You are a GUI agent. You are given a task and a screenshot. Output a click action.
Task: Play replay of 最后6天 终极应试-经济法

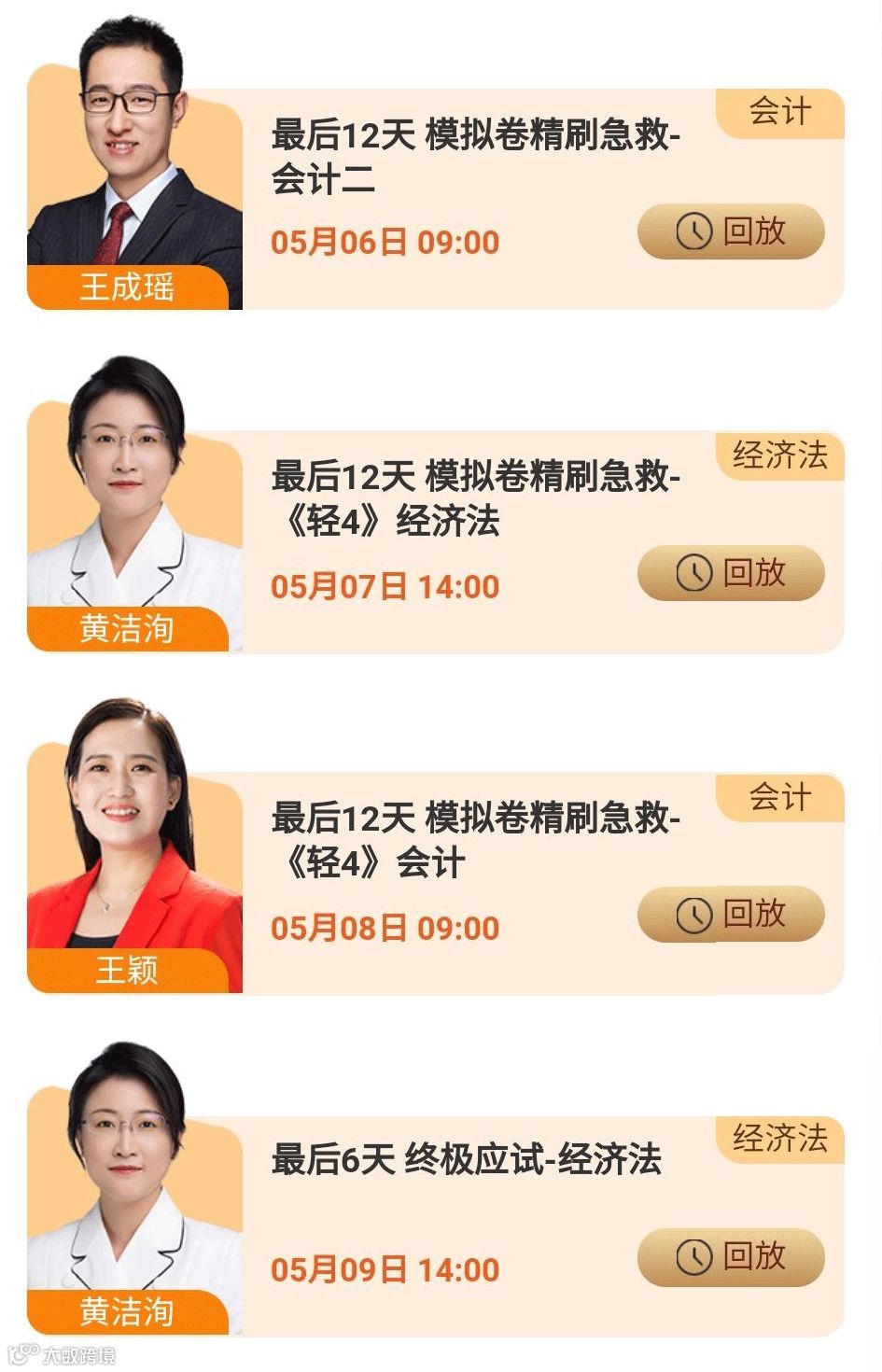tap(731, 1256)
